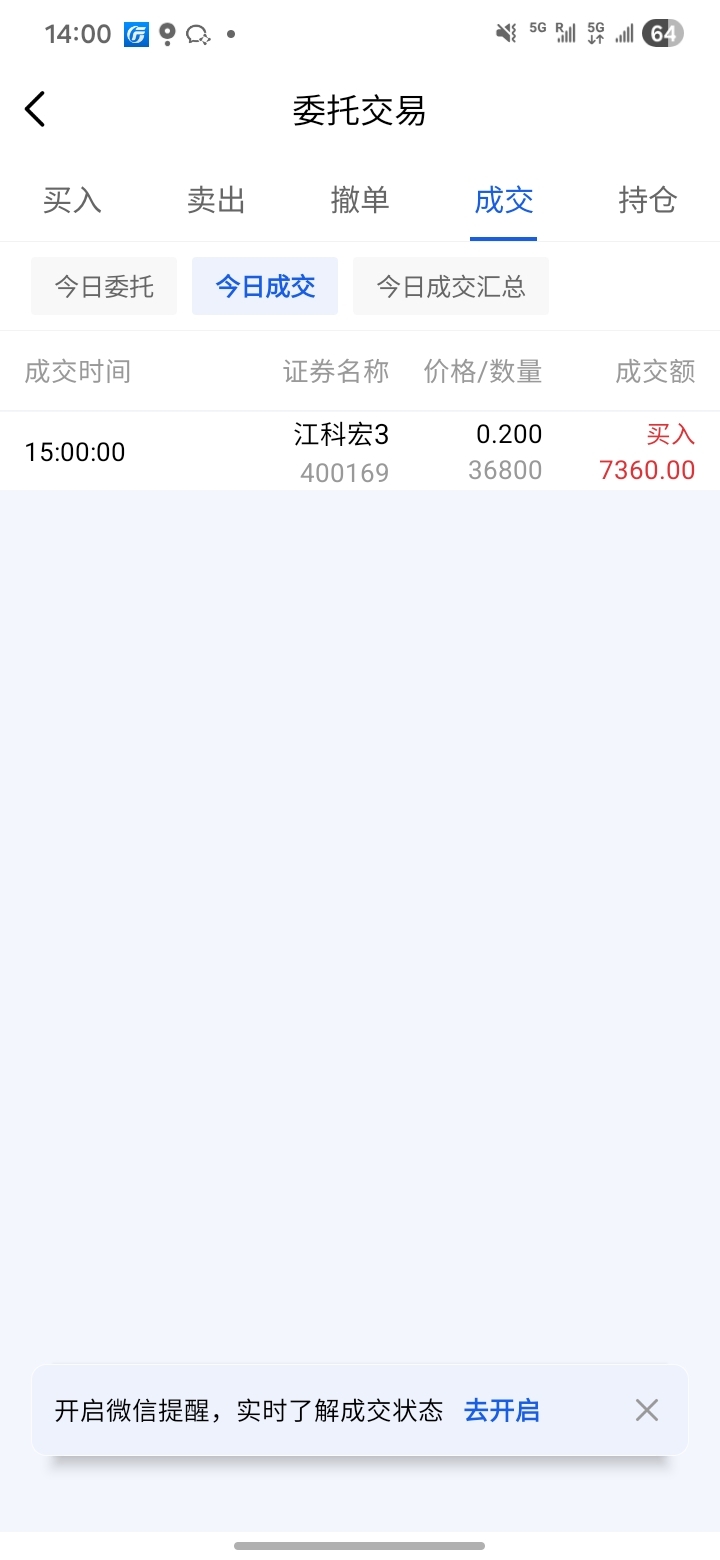Switch to the 卖出 tab
This screenshot has width=720, height=1560.
pyautogui.click(x=216, y=200)
